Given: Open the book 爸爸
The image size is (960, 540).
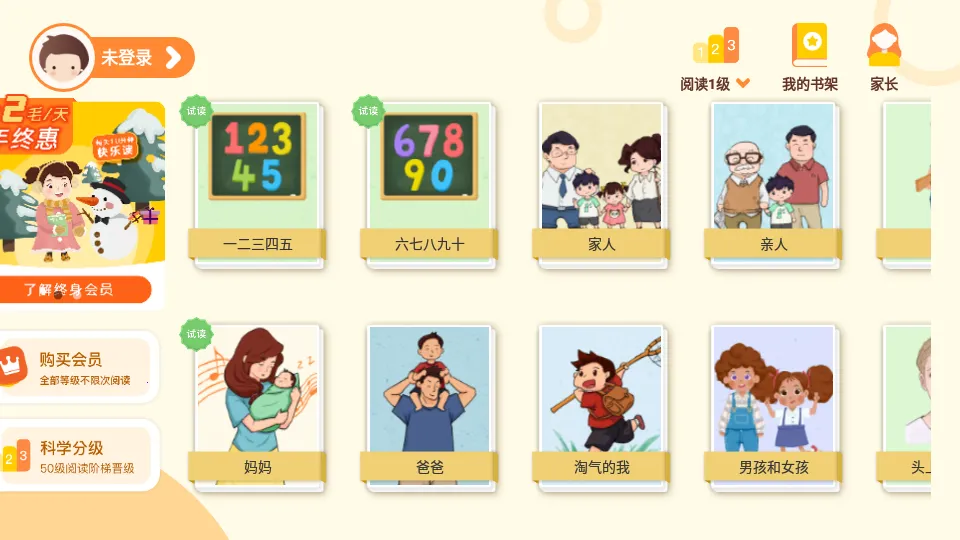Looking at the screenshot, I should click(430, 405).
